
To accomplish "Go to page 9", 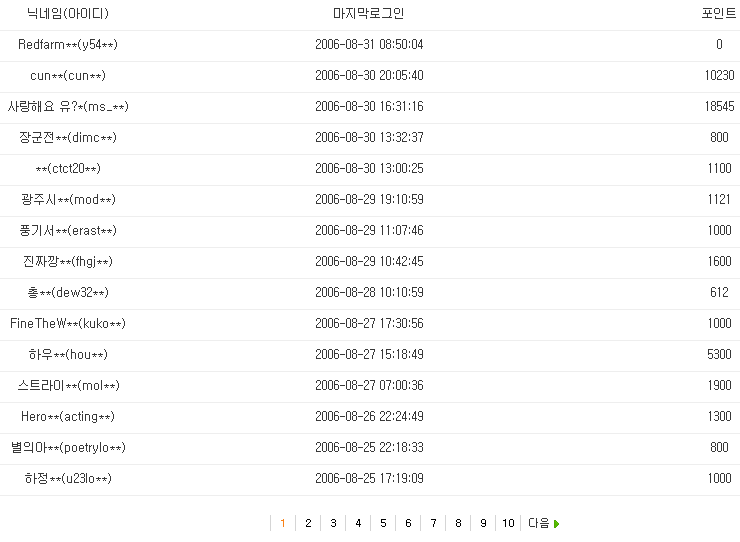I will 483,523.
